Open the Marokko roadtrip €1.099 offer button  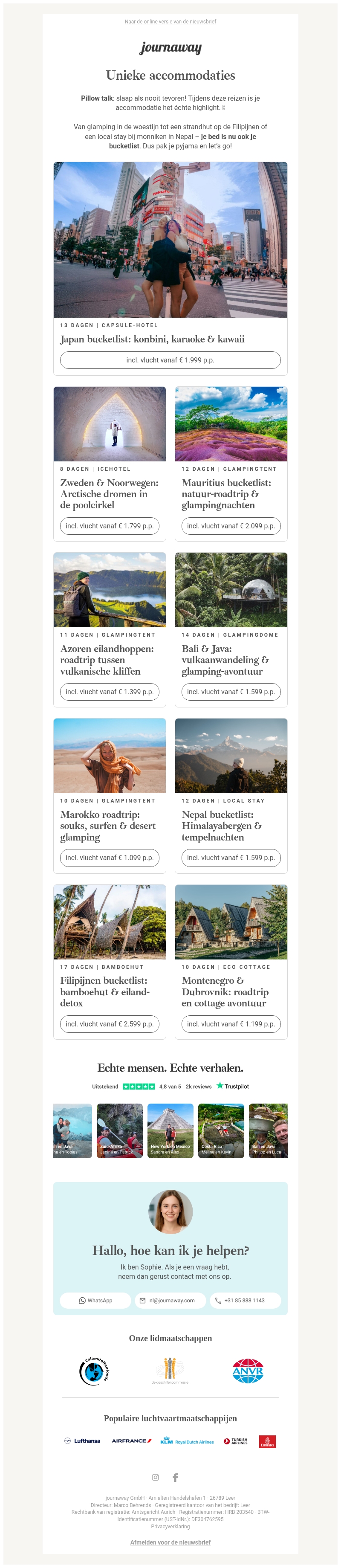pos(110,858)
